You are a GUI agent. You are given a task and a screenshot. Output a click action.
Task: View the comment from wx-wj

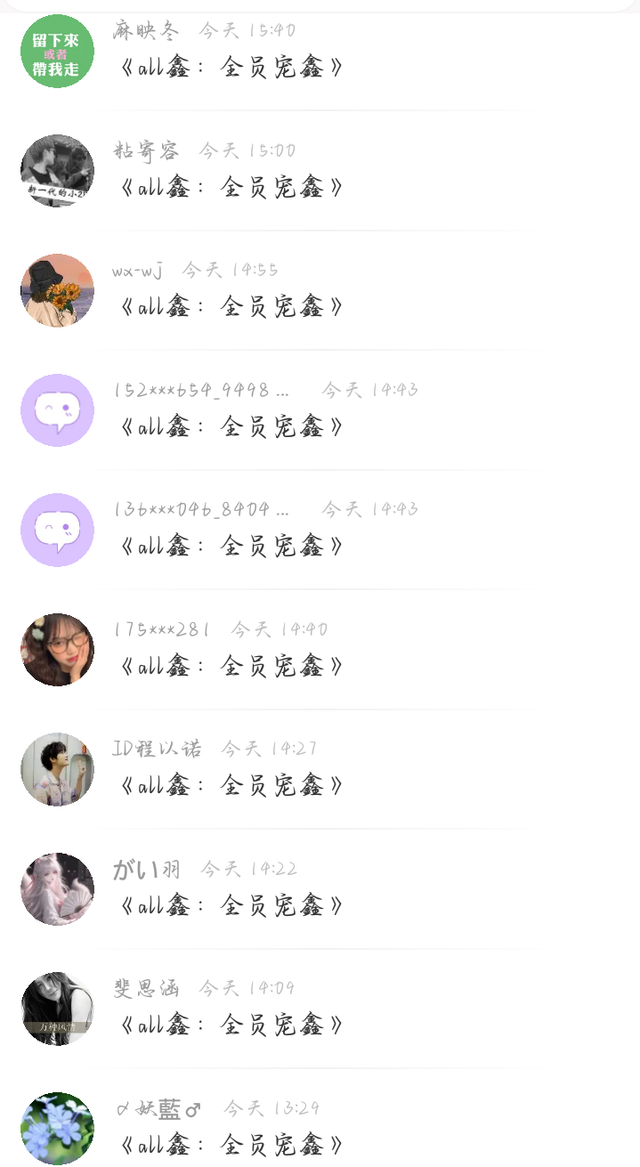[231, 306]
